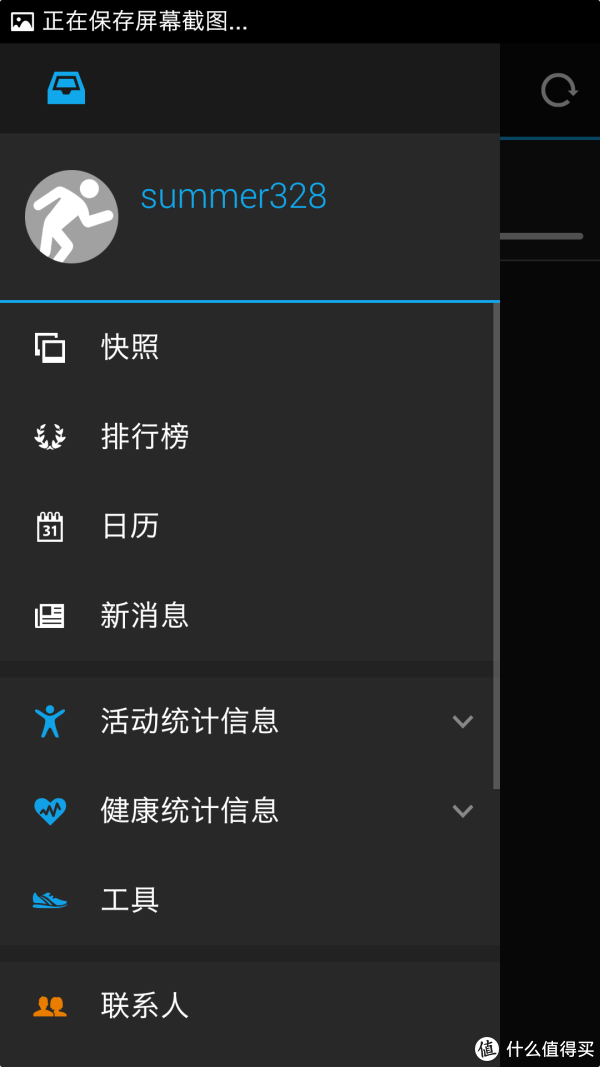Open 快照 snapshot view
Image resolution: width=600 pixels, height=1067 pixels.
[250, 348]
